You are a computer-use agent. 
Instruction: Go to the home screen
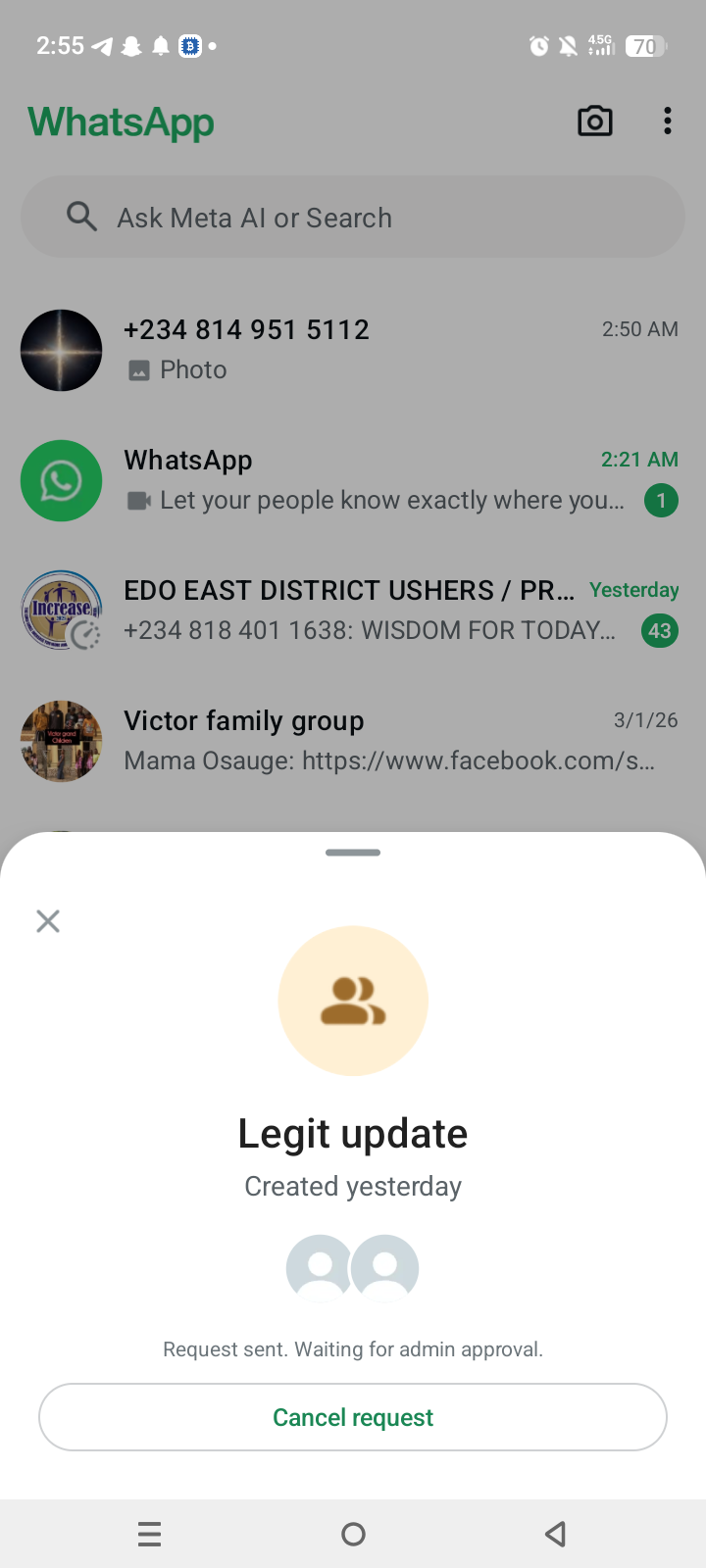(x=353, y=1534)
